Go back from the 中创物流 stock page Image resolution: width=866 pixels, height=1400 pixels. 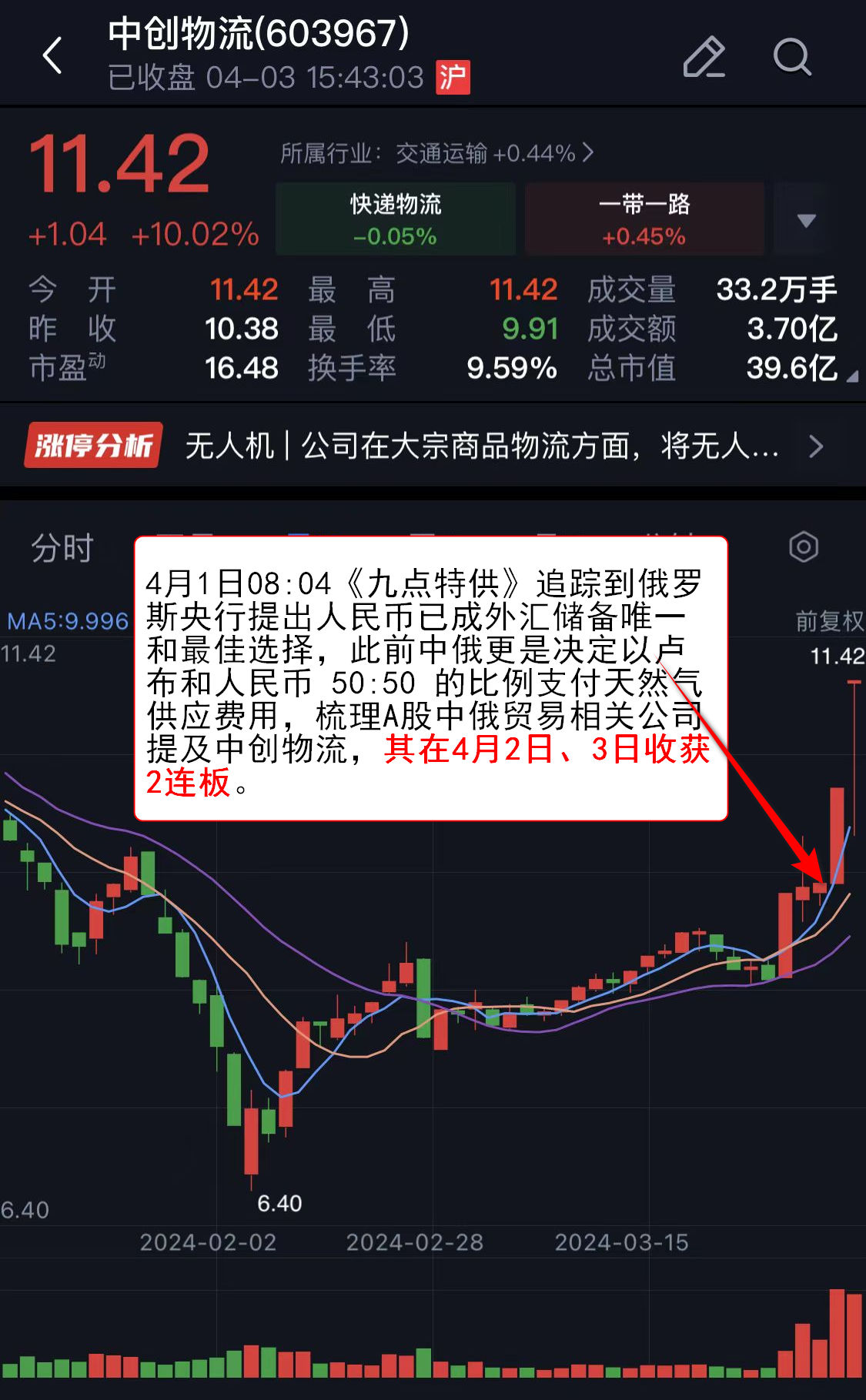click(x=52, y=56)
